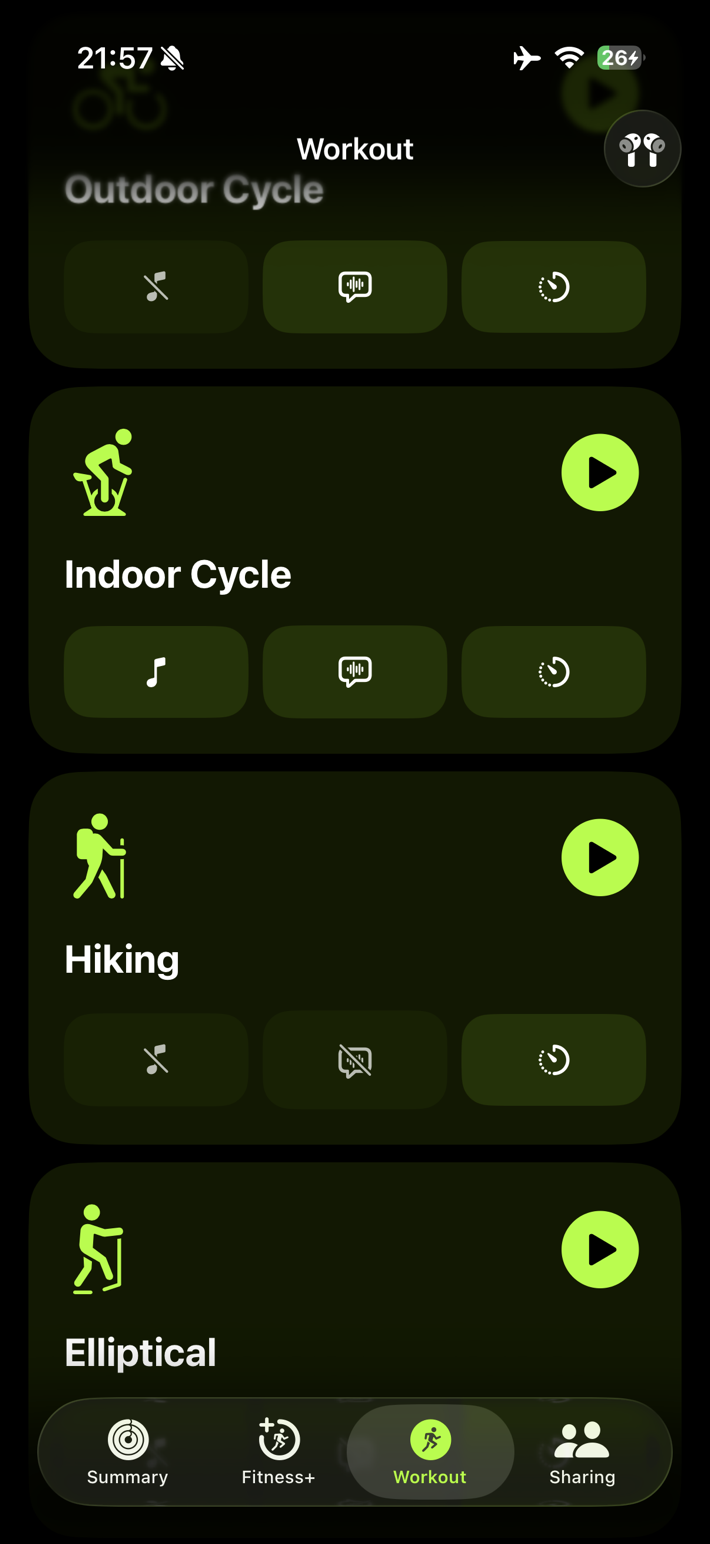This screenshot has width=710, height=1544.
Task: Open voice feedback option for Indoor Cycle
Action: pyautogui.click(x=355, y=672)
